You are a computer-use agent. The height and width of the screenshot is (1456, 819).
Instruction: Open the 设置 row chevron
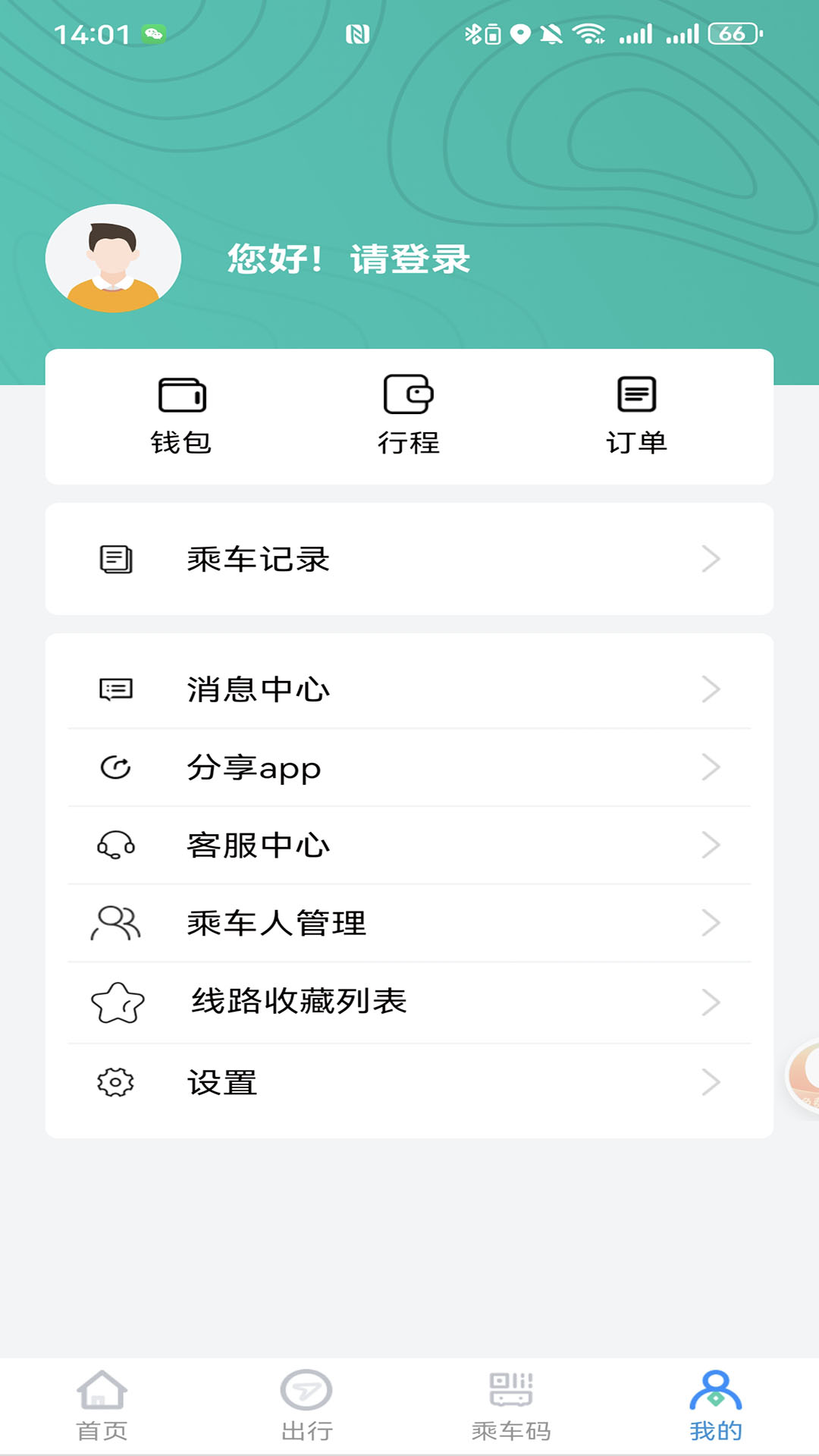pyautogui.click(x=711, y=1083)
